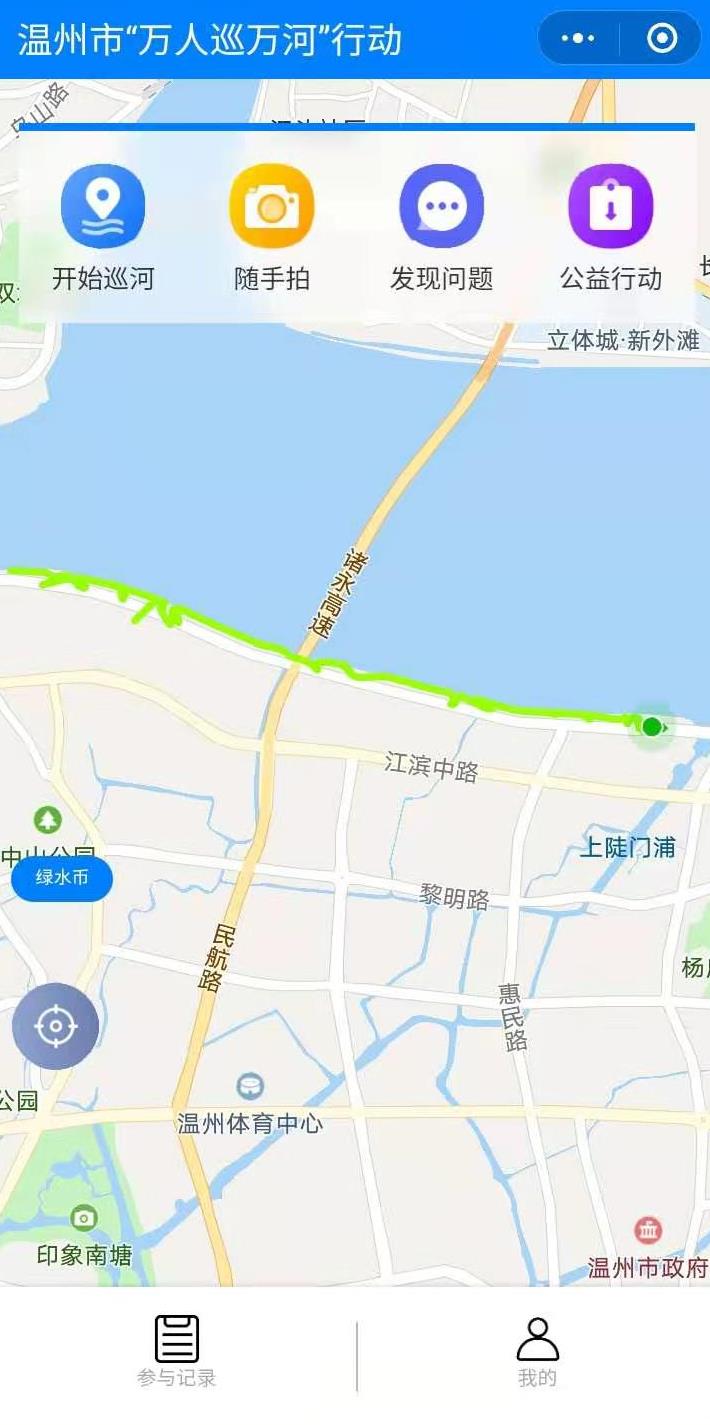Switch to 参与记录 tab
The image size is (710, 1425).
177,1351
